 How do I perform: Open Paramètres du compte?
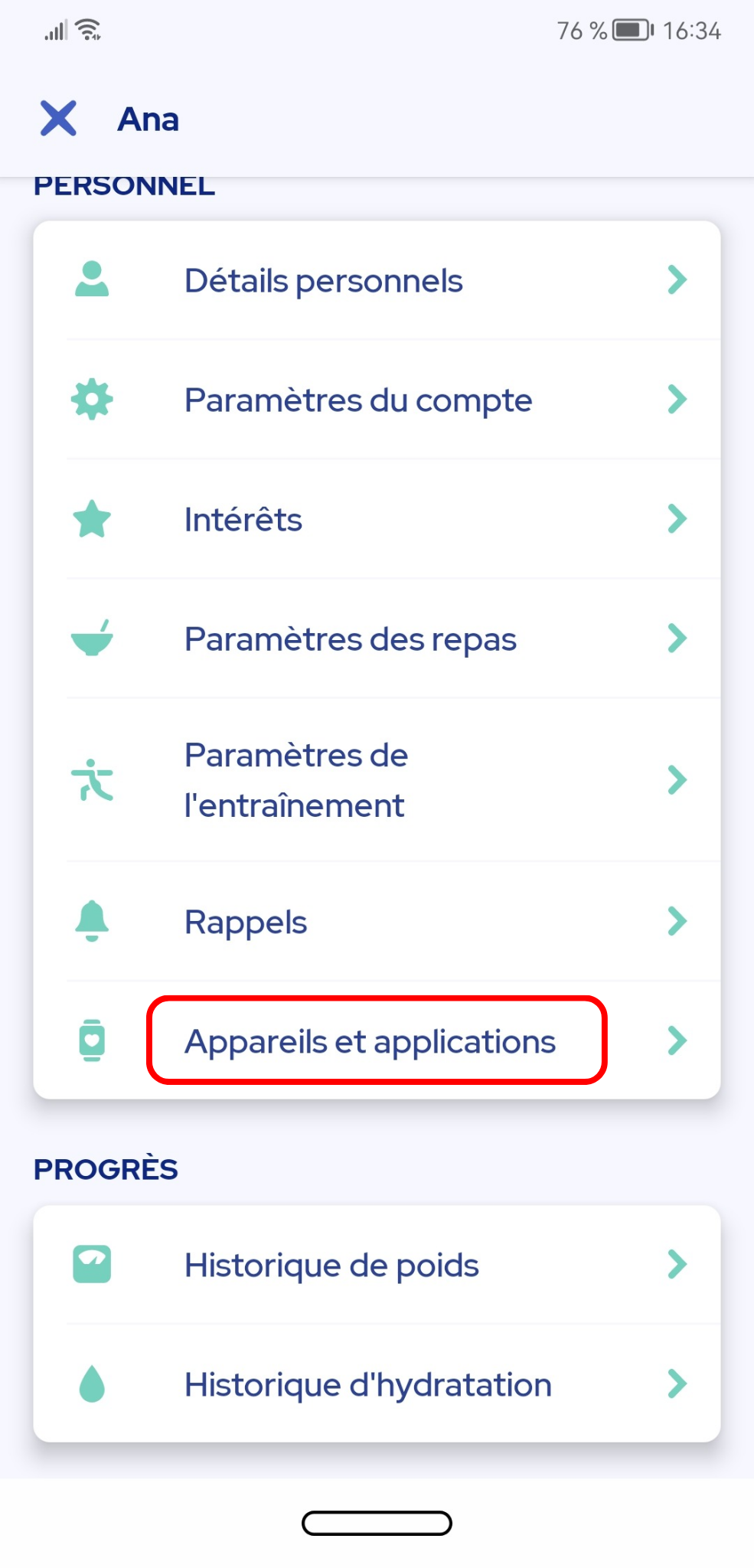click(377, 400)
